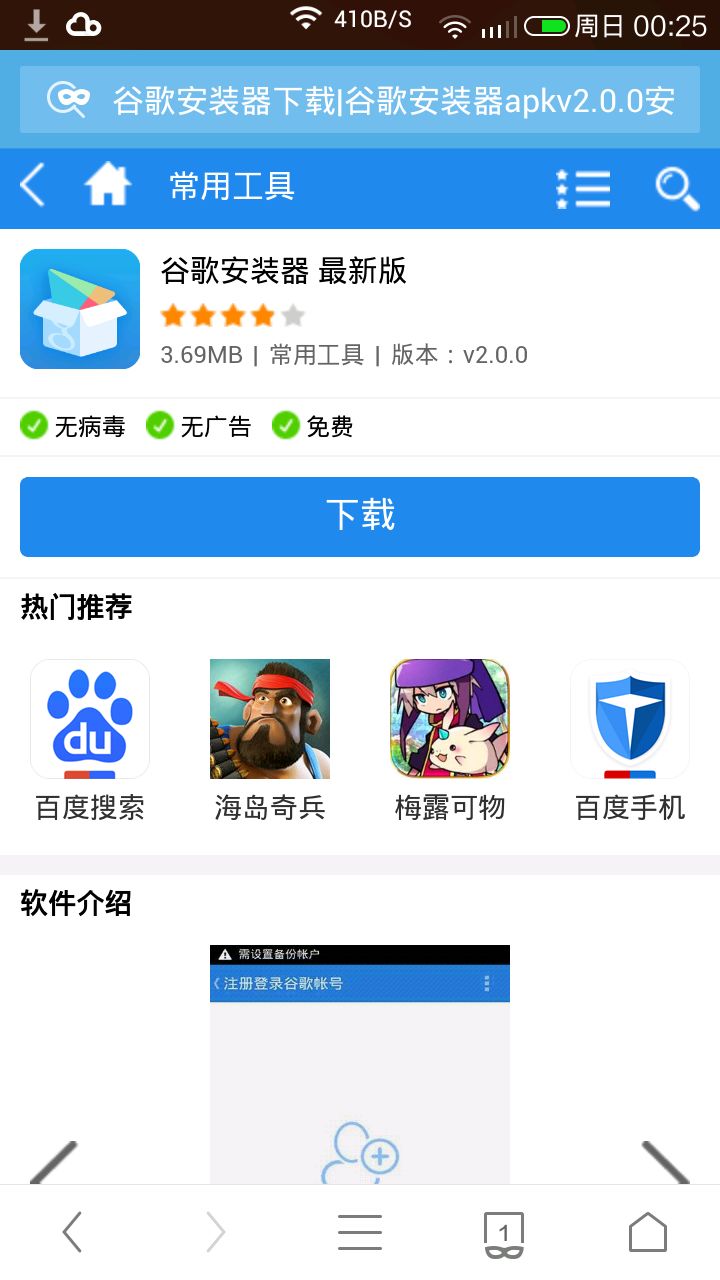Open recommended app 百度搜索
The height and width of the screenshot is (1280, 720).
click(x=90, y=740)
